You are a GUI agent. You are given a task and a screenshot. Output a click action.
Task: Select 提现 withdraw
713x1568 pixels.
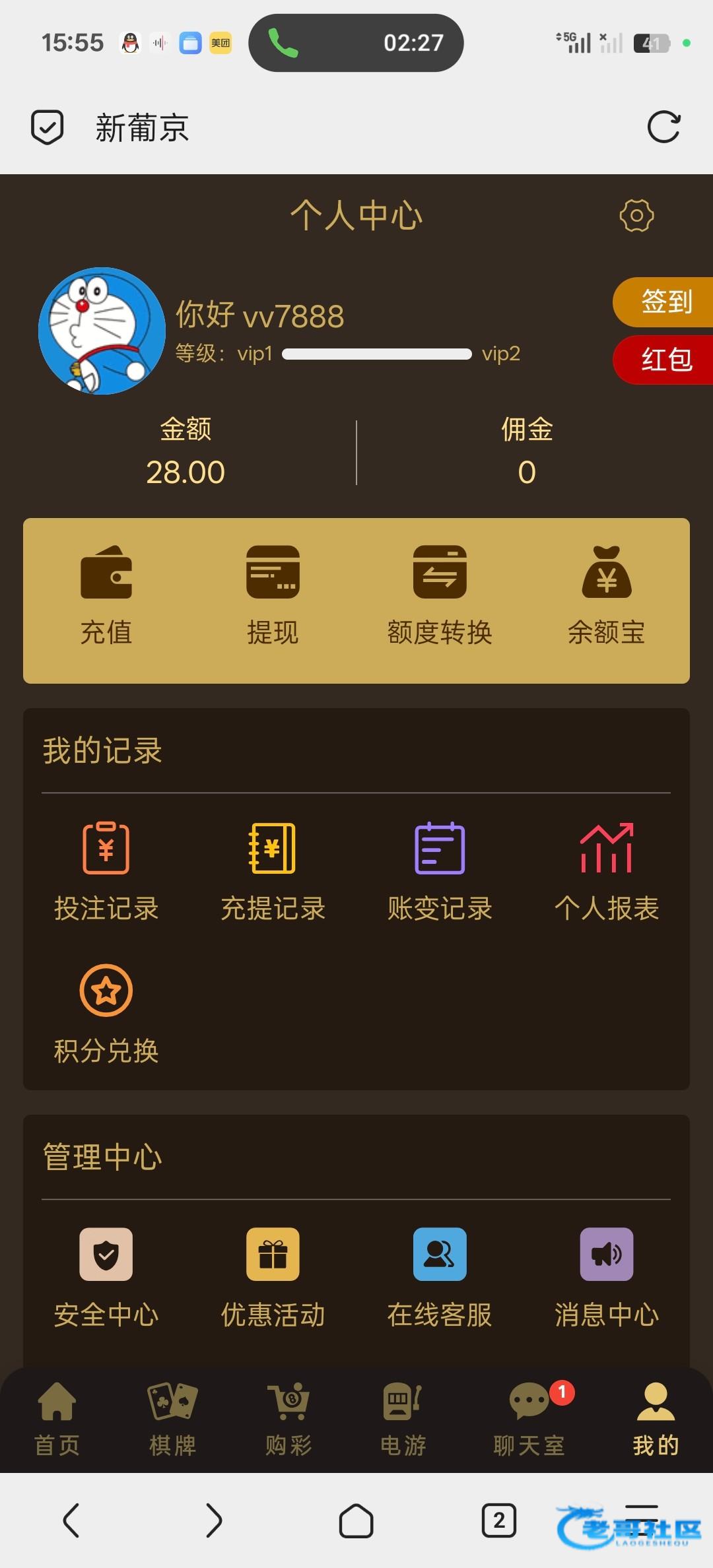pos(273,594)
